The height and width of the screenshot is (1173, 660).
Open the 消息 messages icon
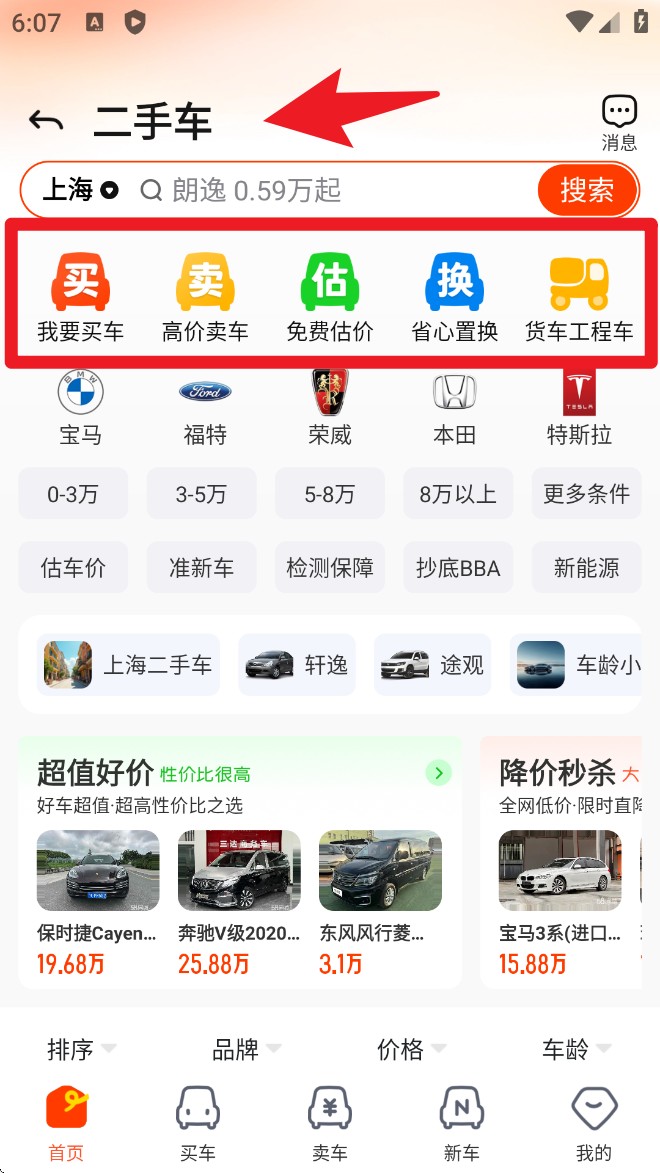(x=619, y=123)
